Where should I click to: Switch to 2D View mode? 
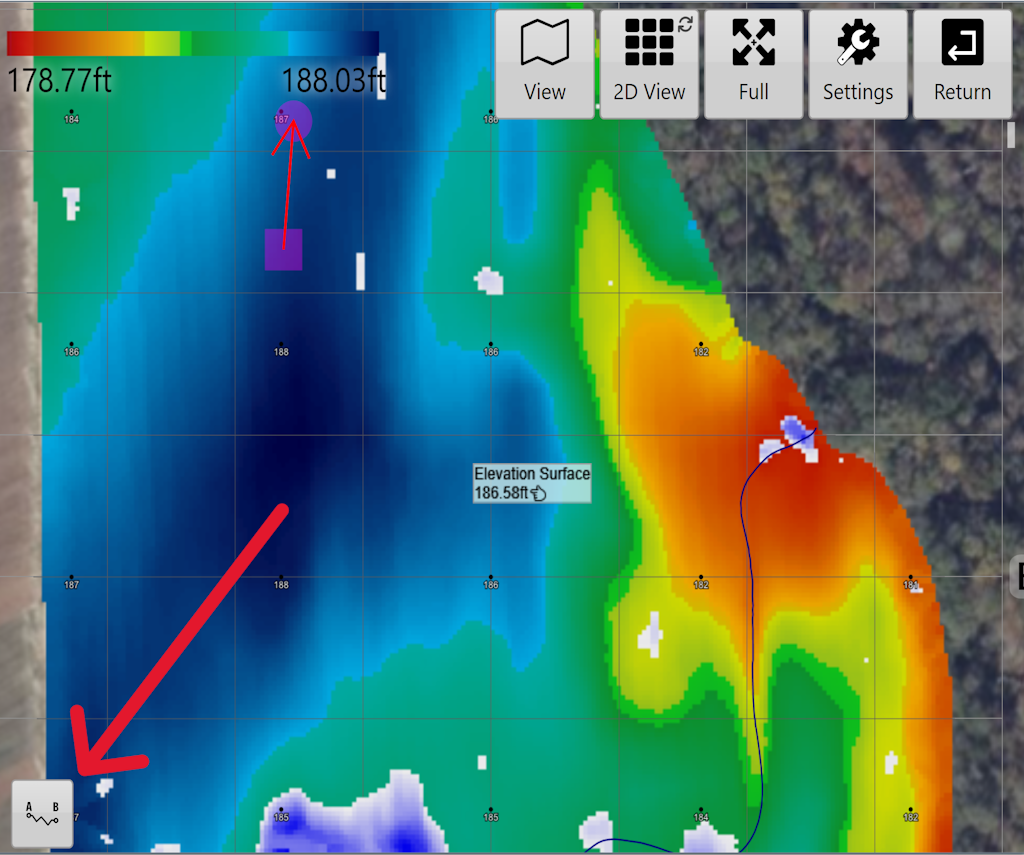650,64
